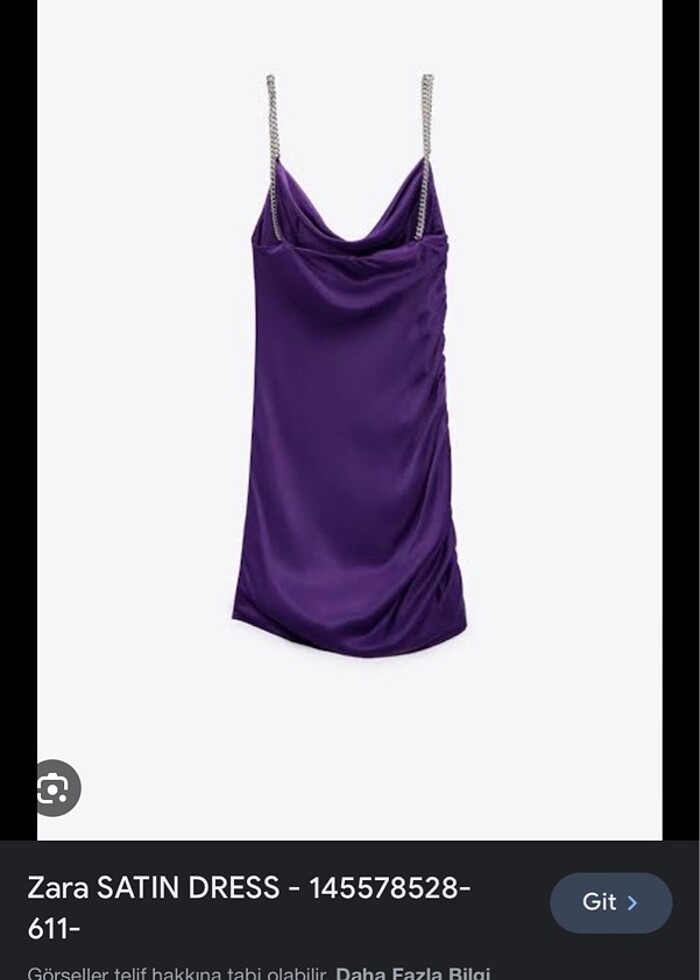Open the Daha Fazla Bilgi link
The height and width of the screenshot is (980, 700).
click(x=413, y=972)
